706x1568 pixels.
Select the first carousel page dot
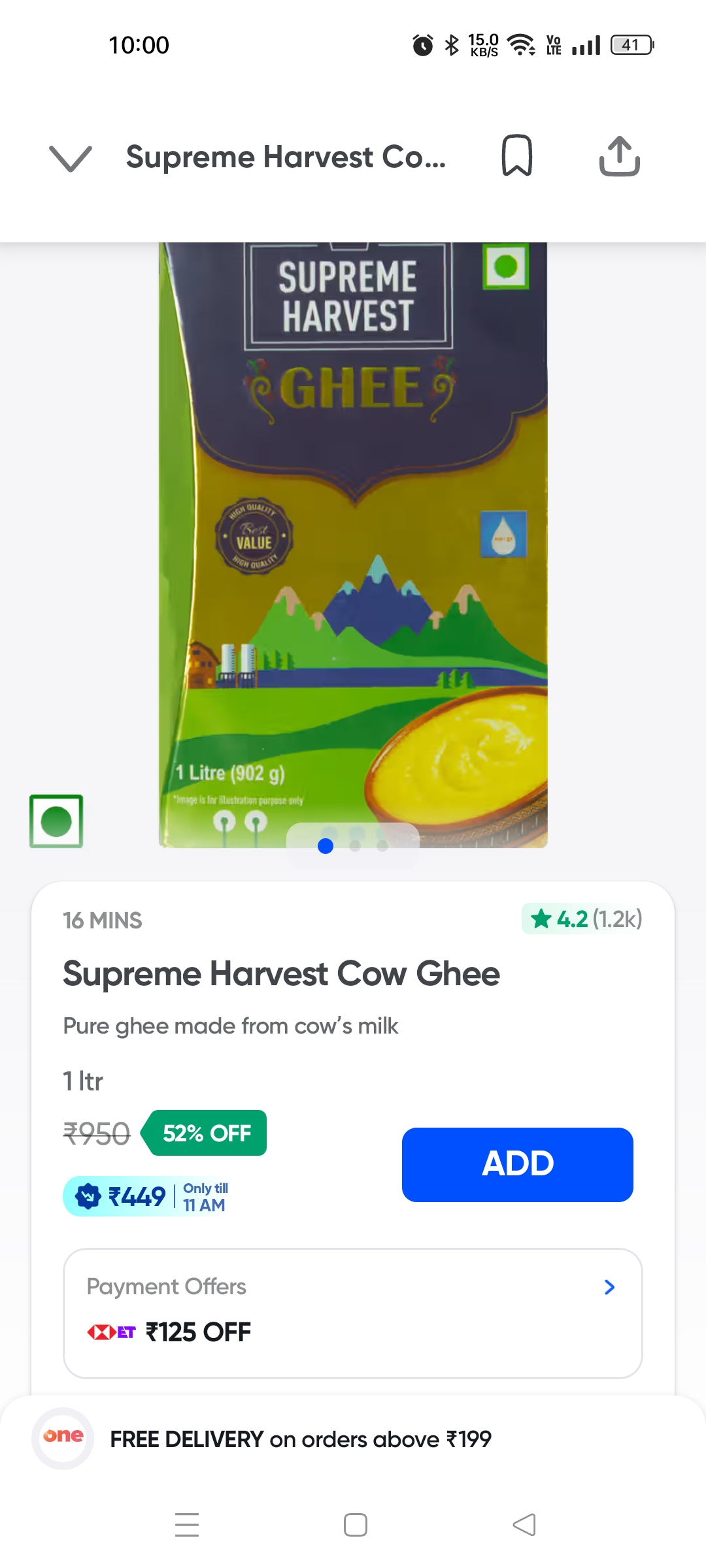325,847
